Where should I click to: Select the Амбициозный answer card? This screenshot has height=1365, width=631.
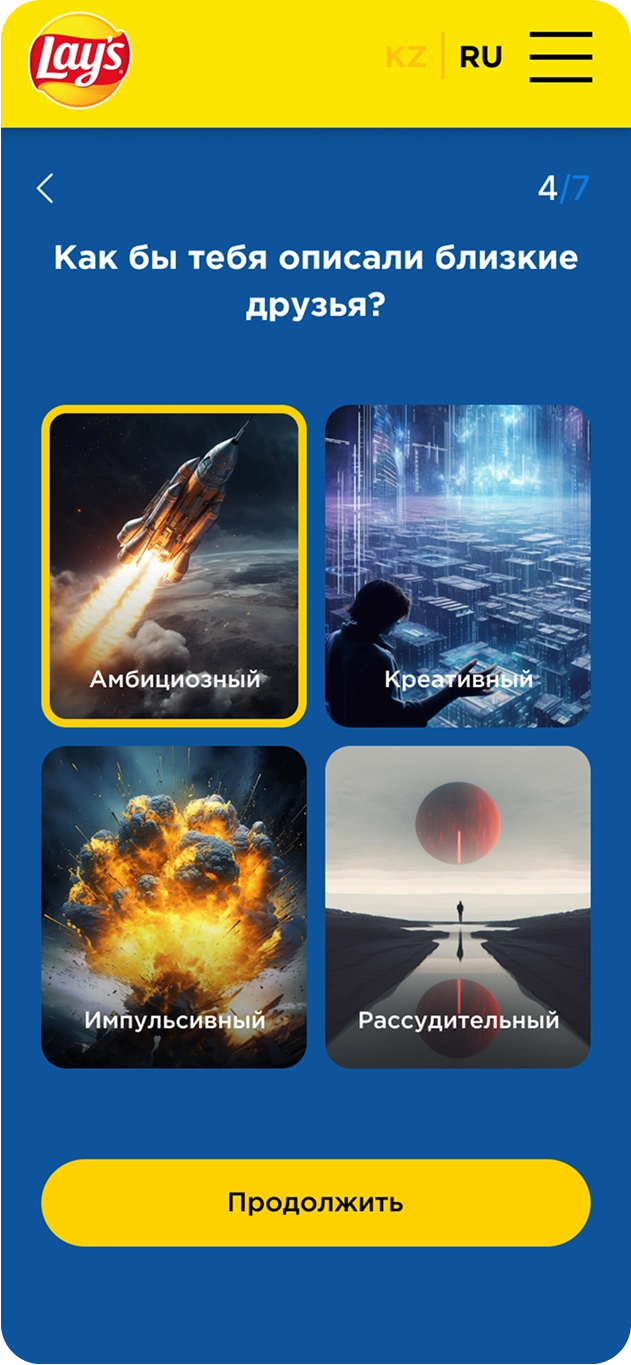[174, 565]
